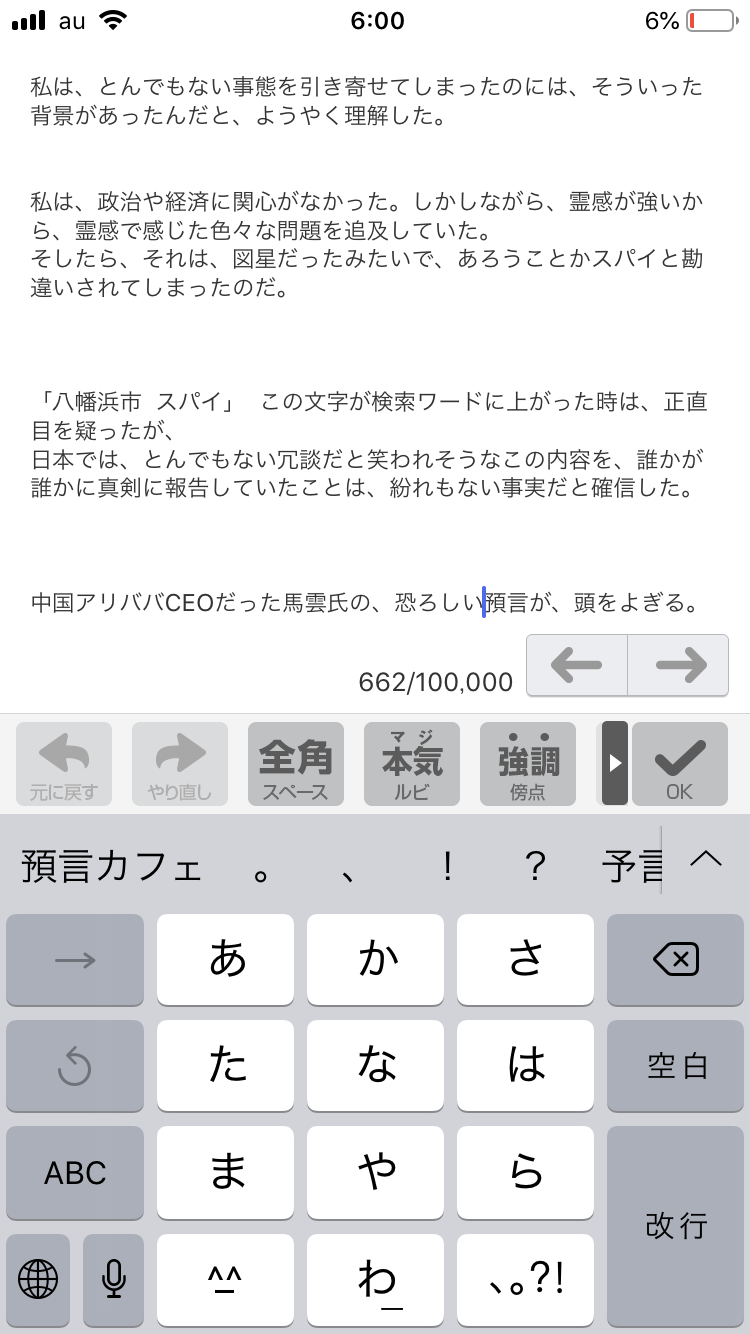Tap the emoticon ^_^ key

pos(226,1278)
